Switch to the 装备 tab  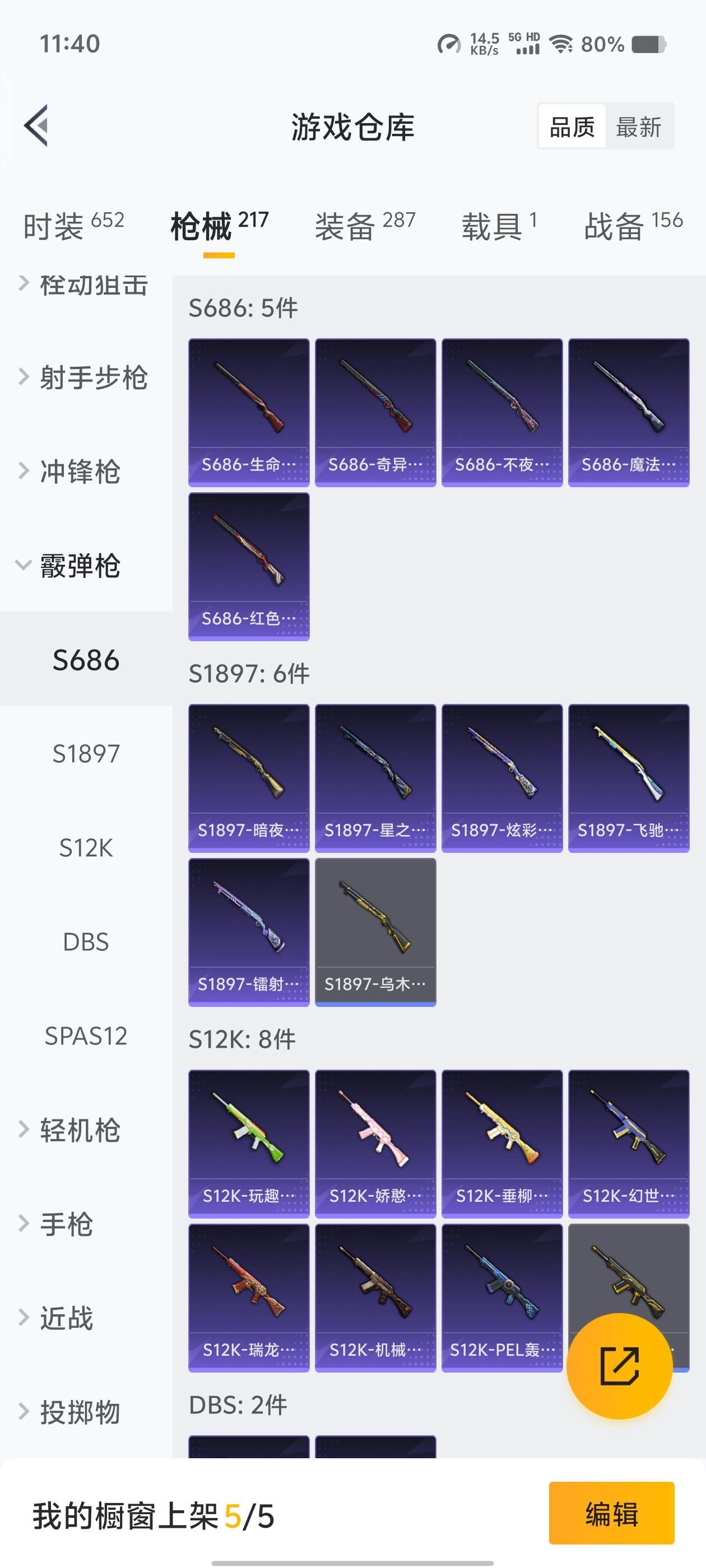coord(365,226)
